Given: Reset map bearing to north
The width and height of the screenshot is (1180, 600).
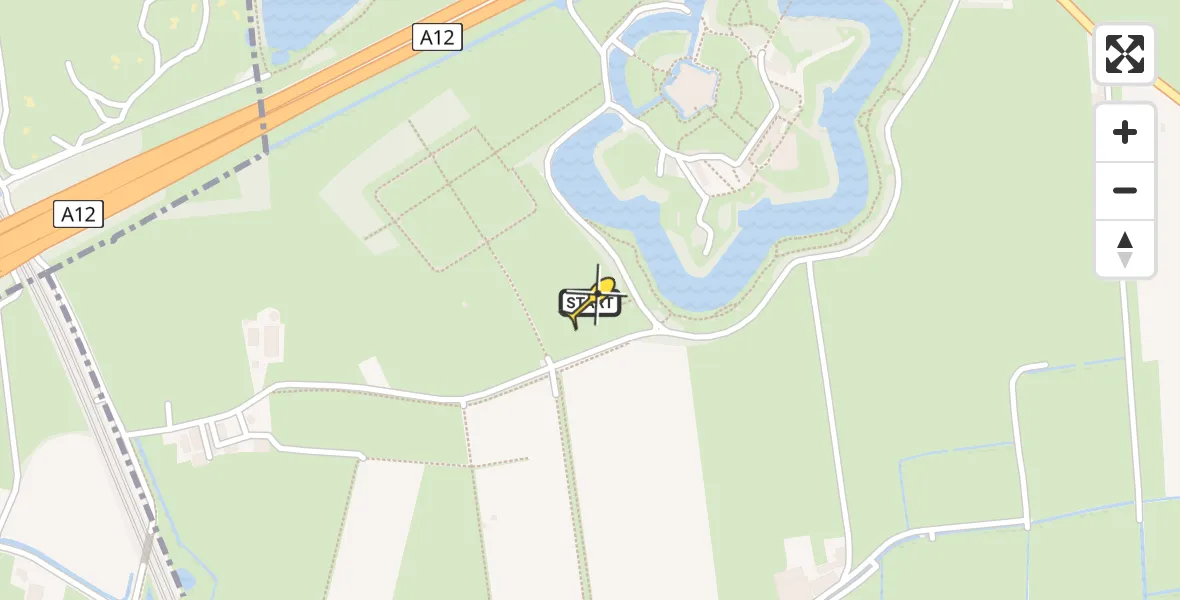Looking at the screenshot, I should (1125, 249).
